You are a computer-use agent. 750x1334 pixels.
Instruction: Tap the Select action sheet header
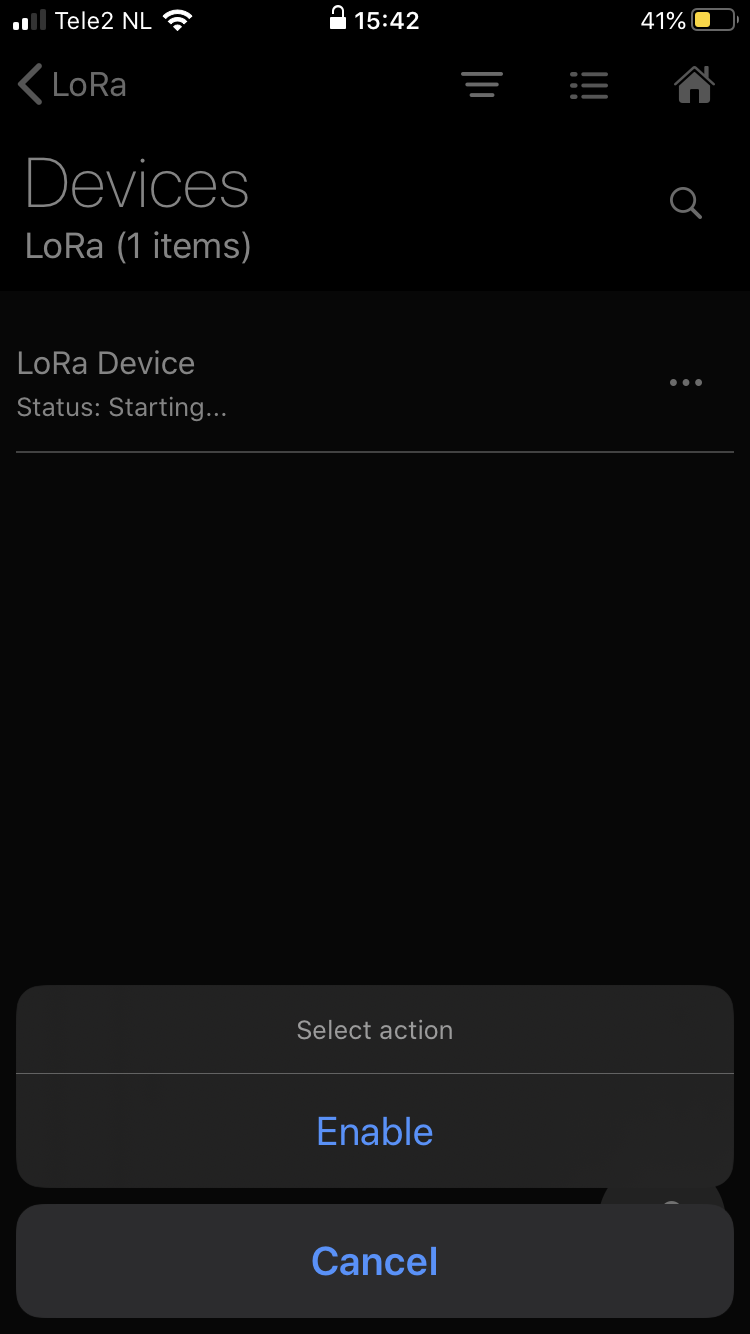(374, 1029)
